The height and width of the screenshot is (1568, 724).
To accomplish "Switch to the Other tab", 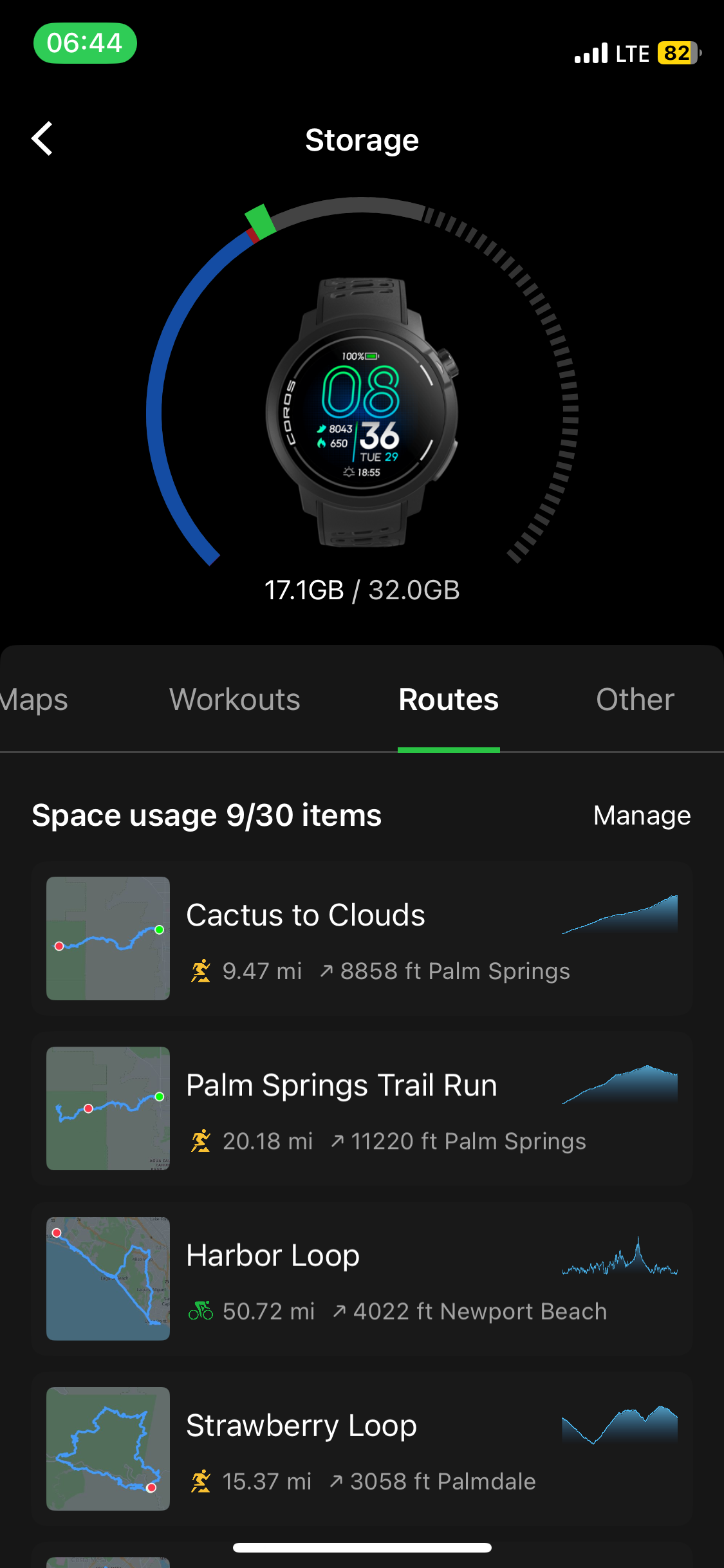I will pyautogui.click(x=635, y=700).
